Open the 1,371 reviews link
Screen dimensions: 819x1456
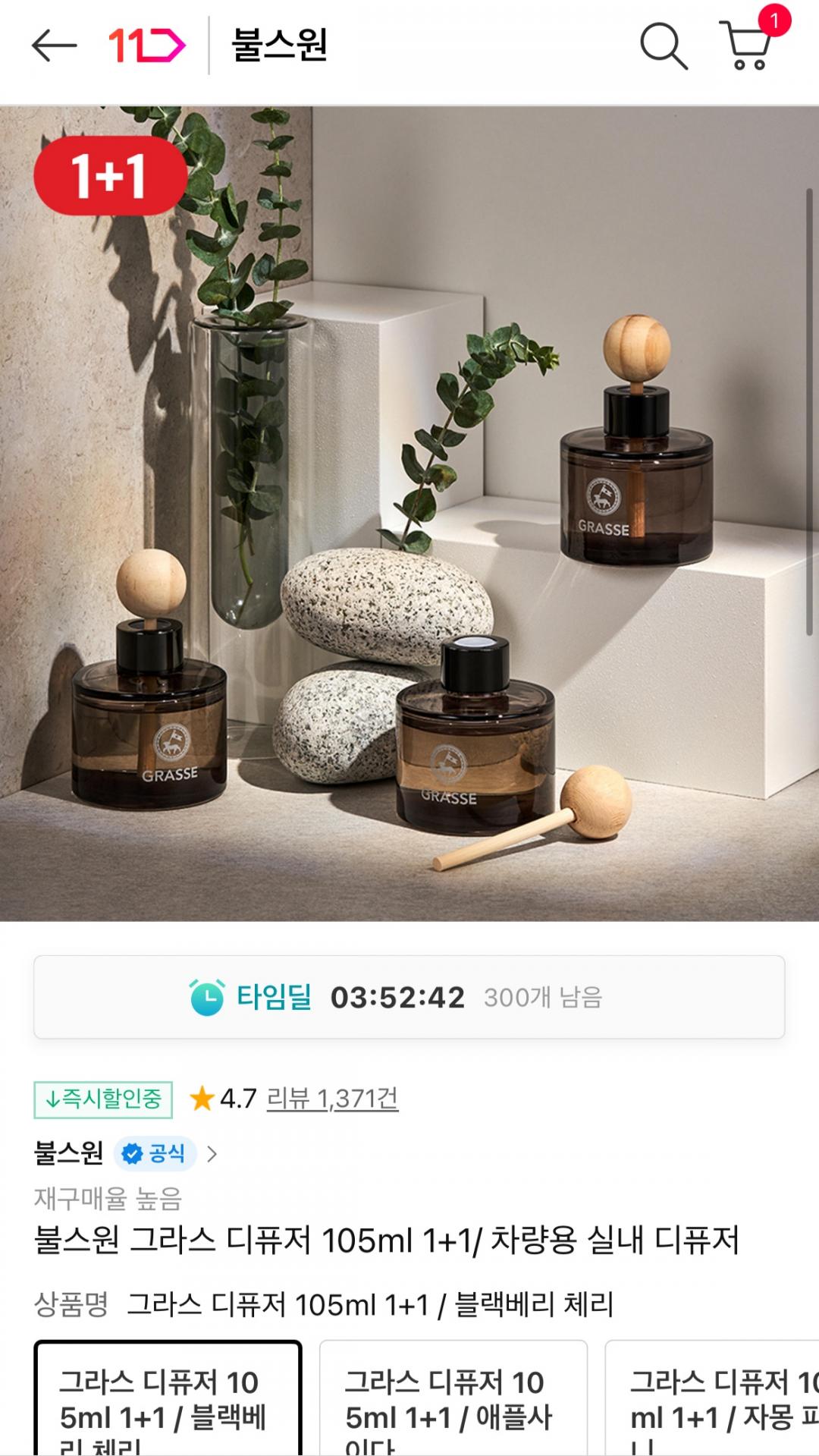tap(332, 1098)
